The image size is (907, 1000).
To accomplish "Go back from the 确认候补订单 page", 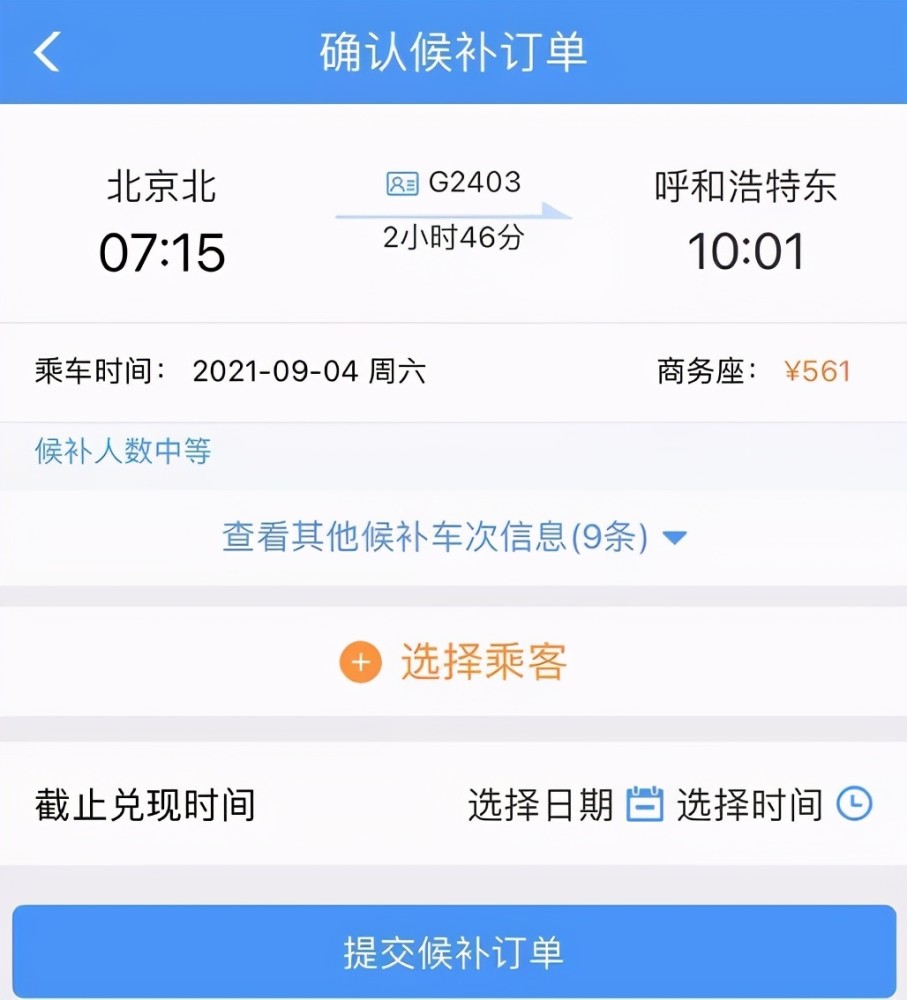I will pyautogui.click(x=47, y=52).
